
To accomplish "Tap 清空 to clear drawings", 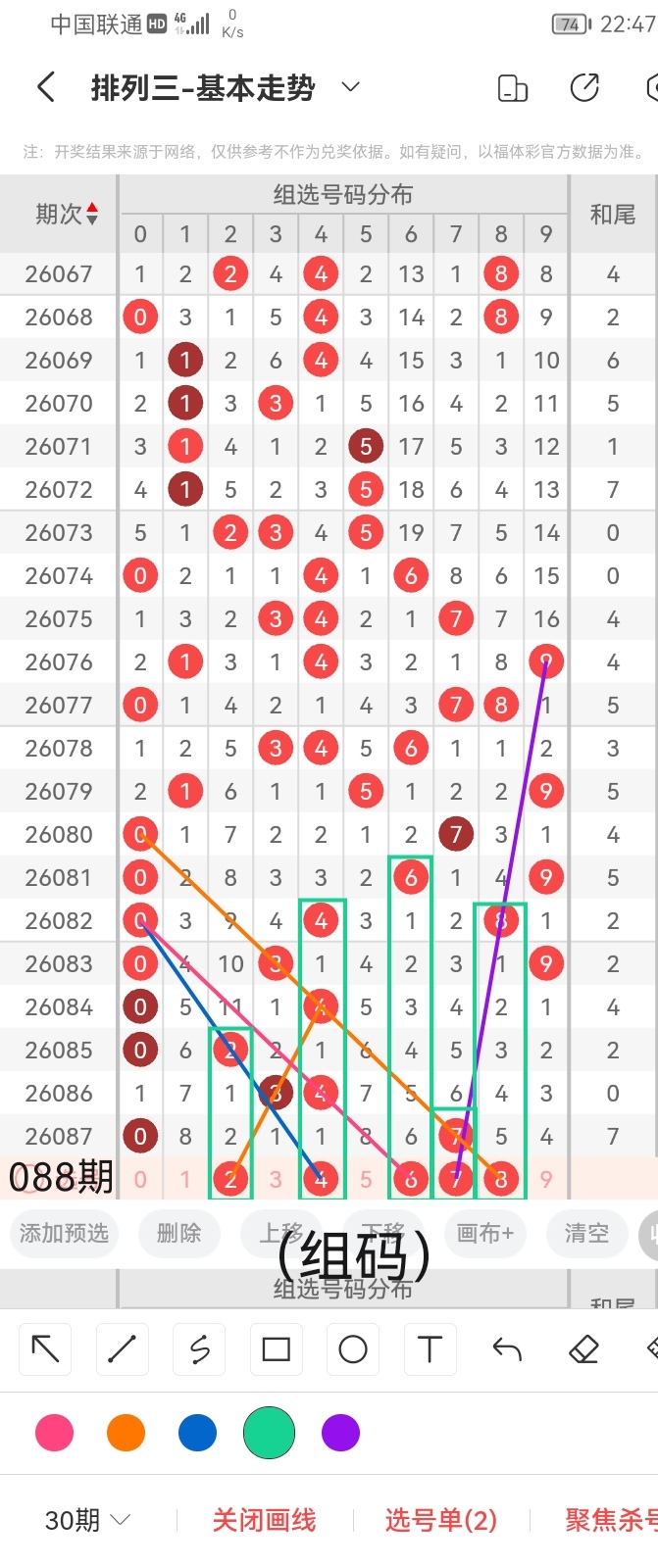I will coord(586,1233).
